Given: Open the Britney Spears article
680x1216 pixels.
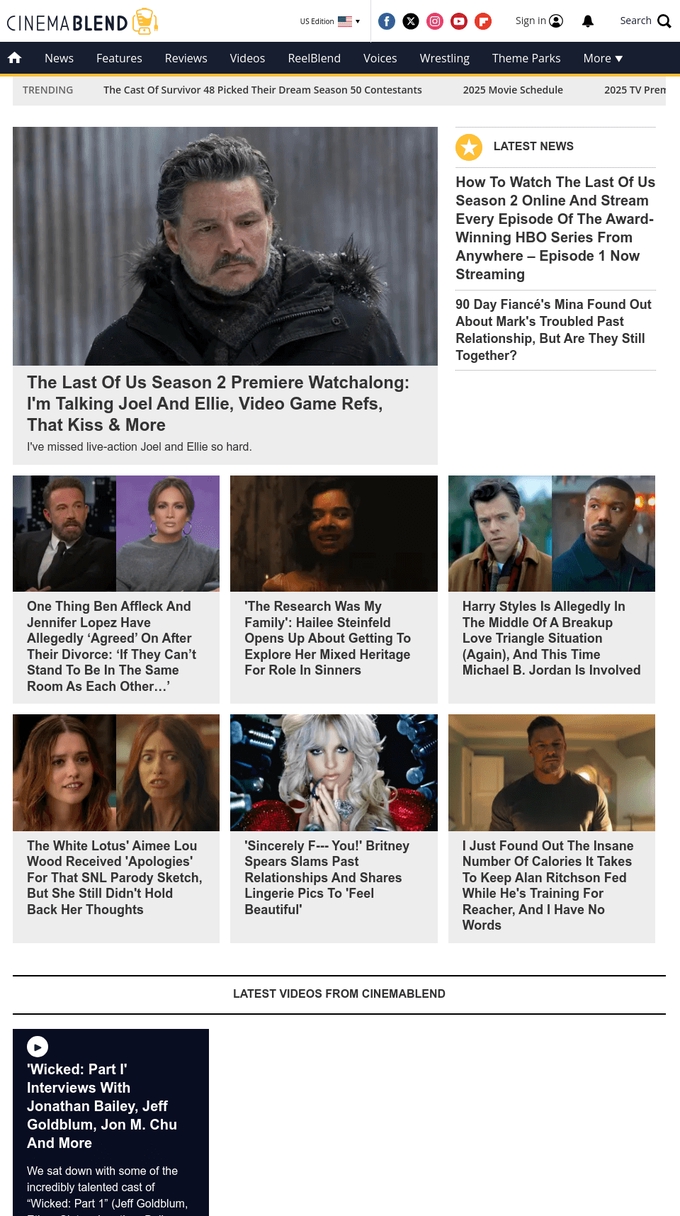Looking at the screenshot, I should click(327, 877).
